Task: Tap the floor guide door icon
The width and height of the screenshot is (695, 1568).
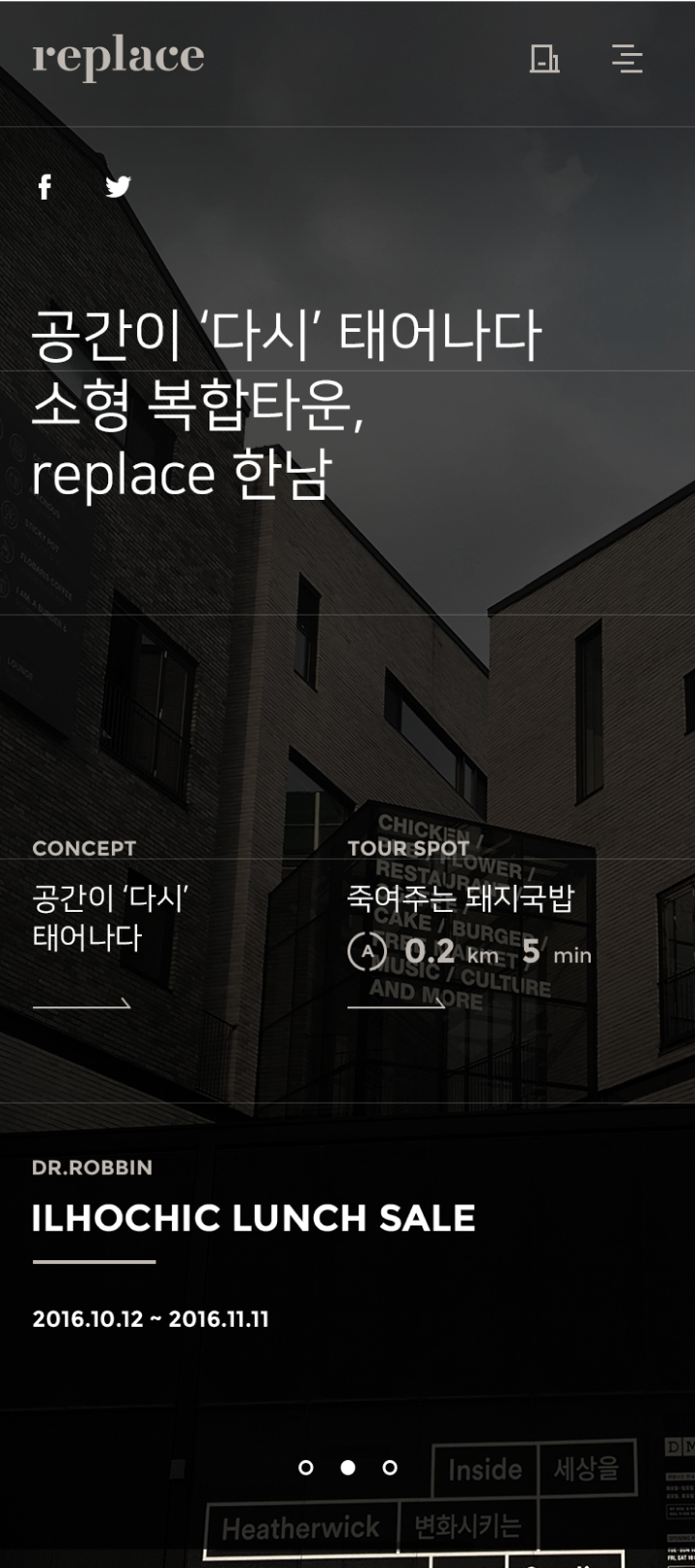Action: [544, 59]
